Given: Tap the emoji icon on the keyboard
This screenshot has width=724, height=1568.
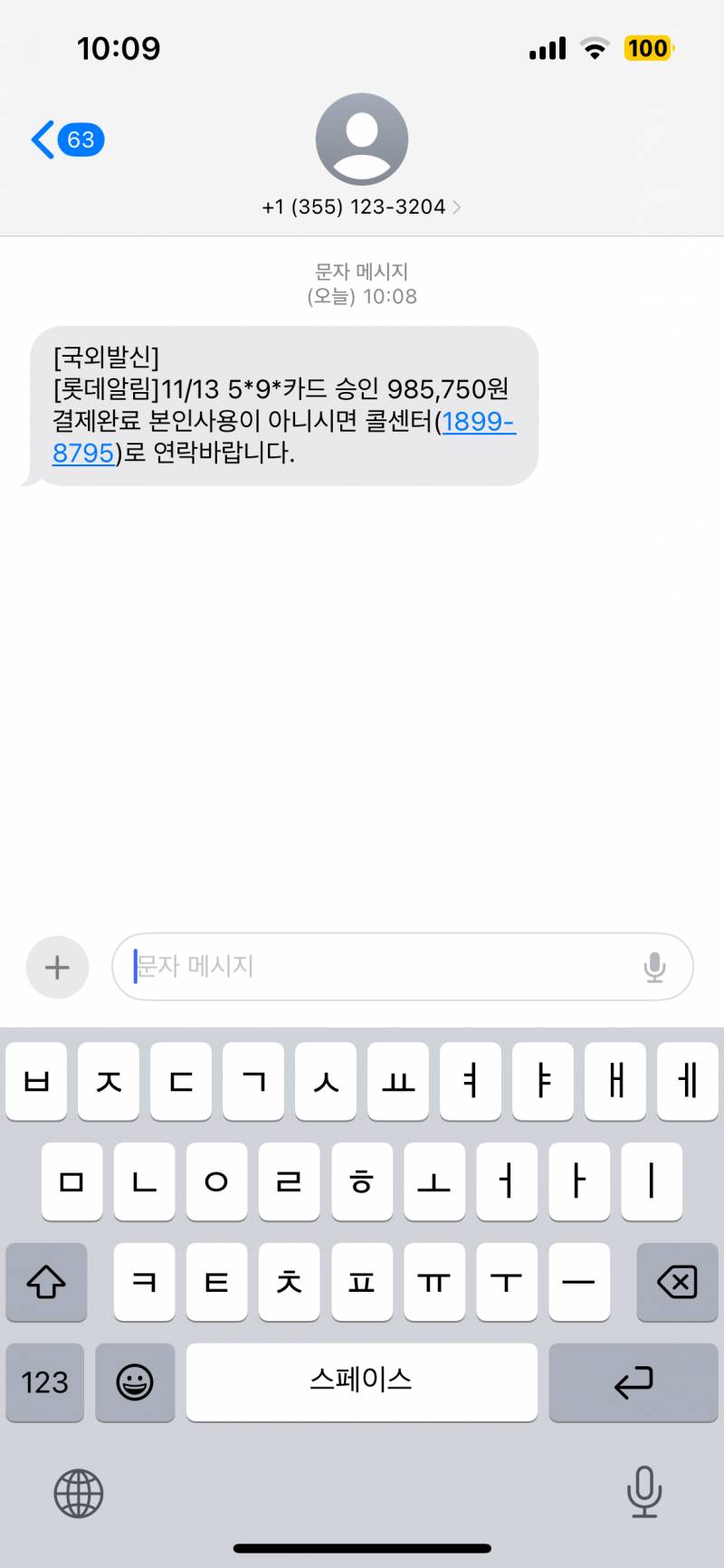Looking at the screenshot, I should (x=135, y=1382).
